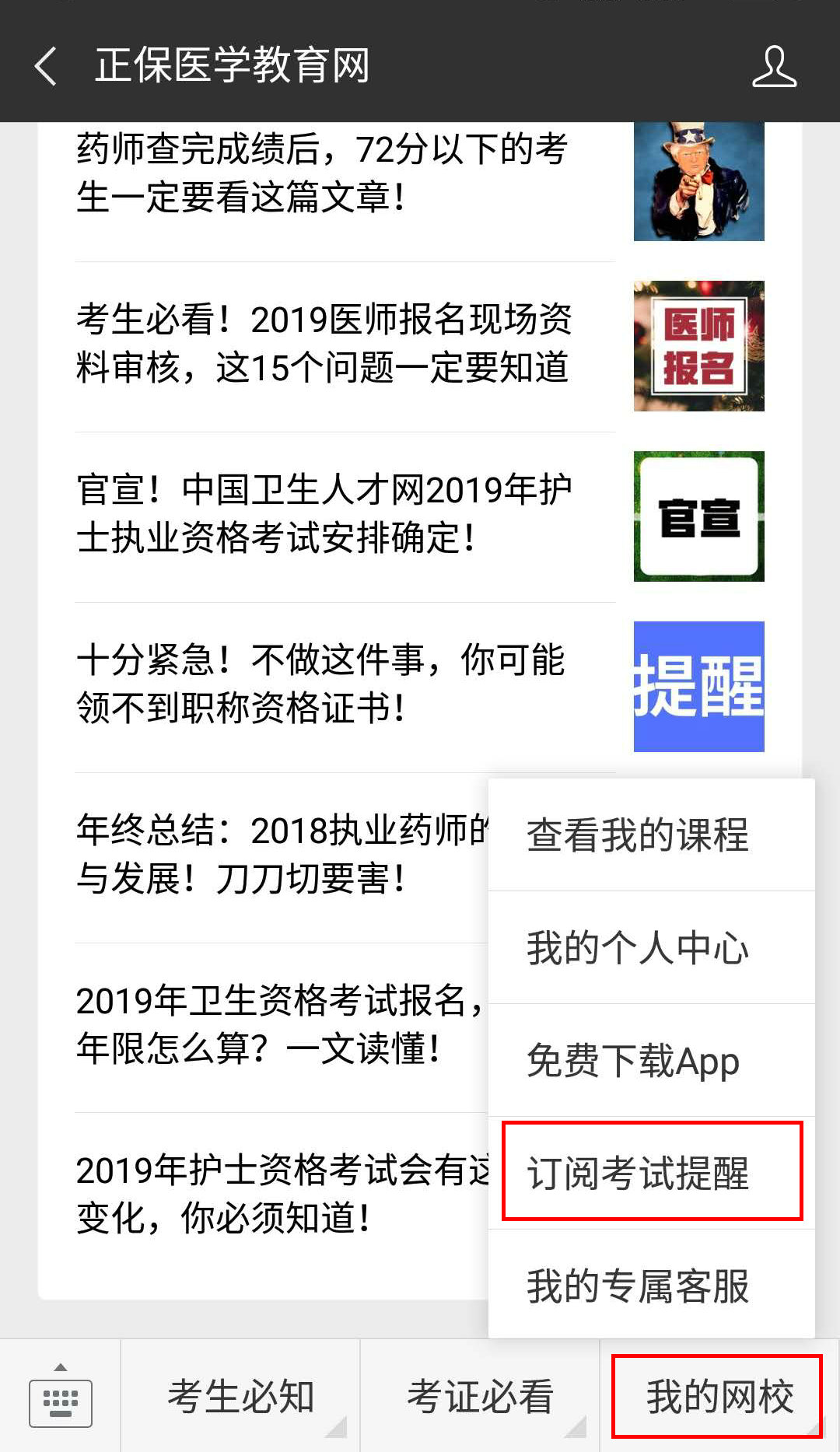Open 我的专属客服
The width and height of the screenshot is (840, 1452).
(638, 1286)
